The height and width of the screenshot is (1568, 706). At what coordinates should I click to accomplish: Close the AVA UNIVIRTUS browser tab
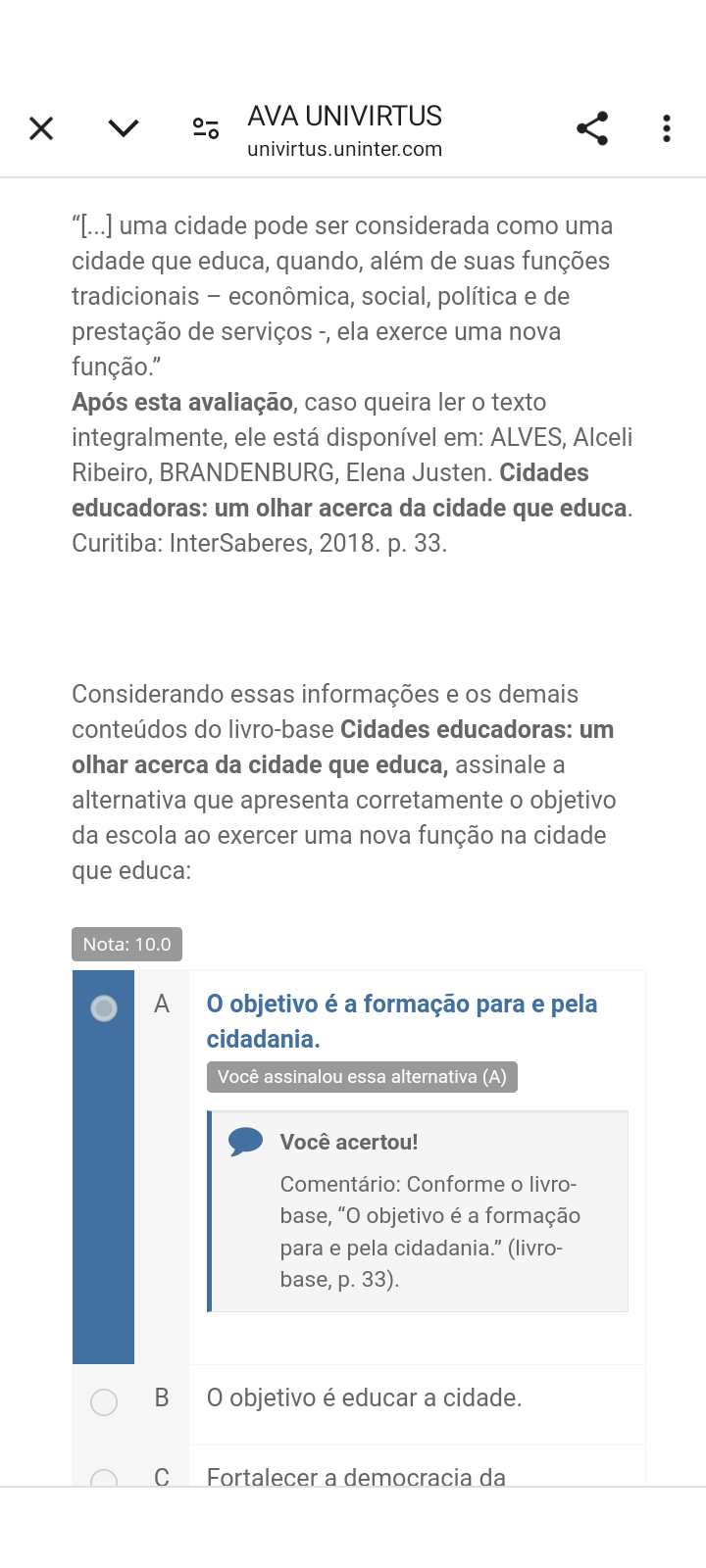tap(41, 128)
